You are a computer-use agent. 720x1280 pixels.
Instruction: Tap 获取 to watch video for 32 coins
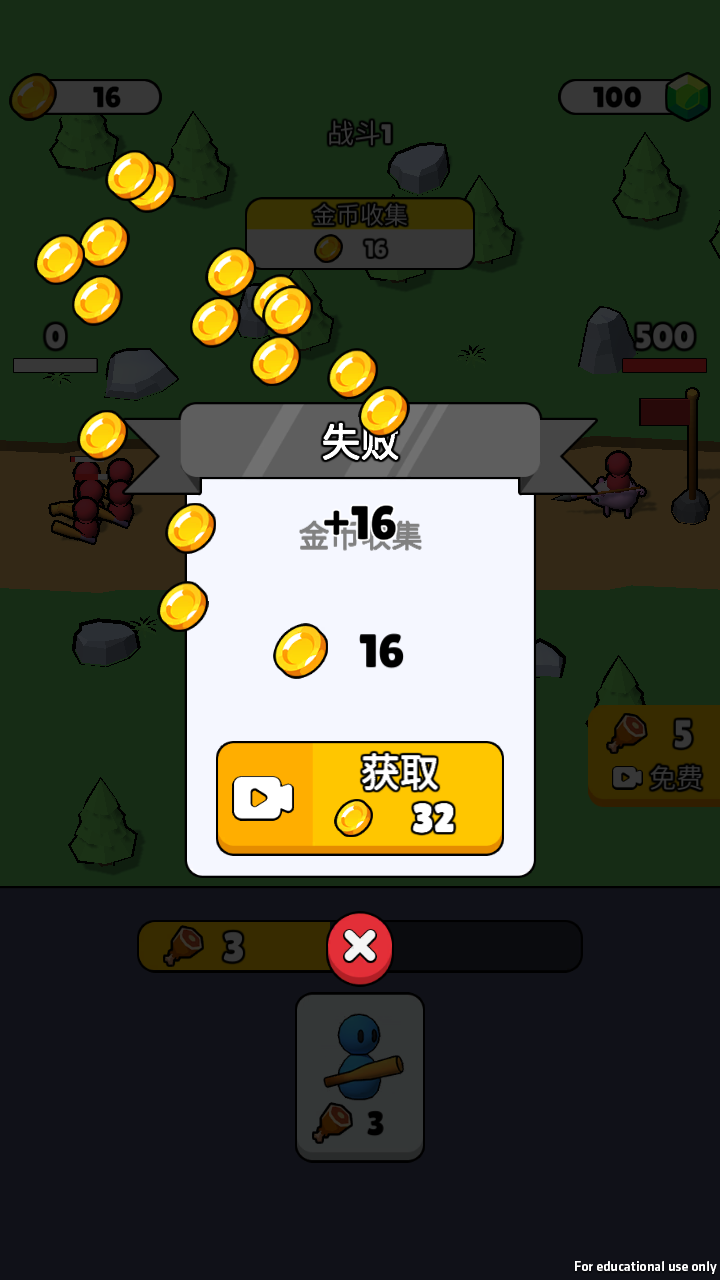pyautogui.click(x=360, y=798)
